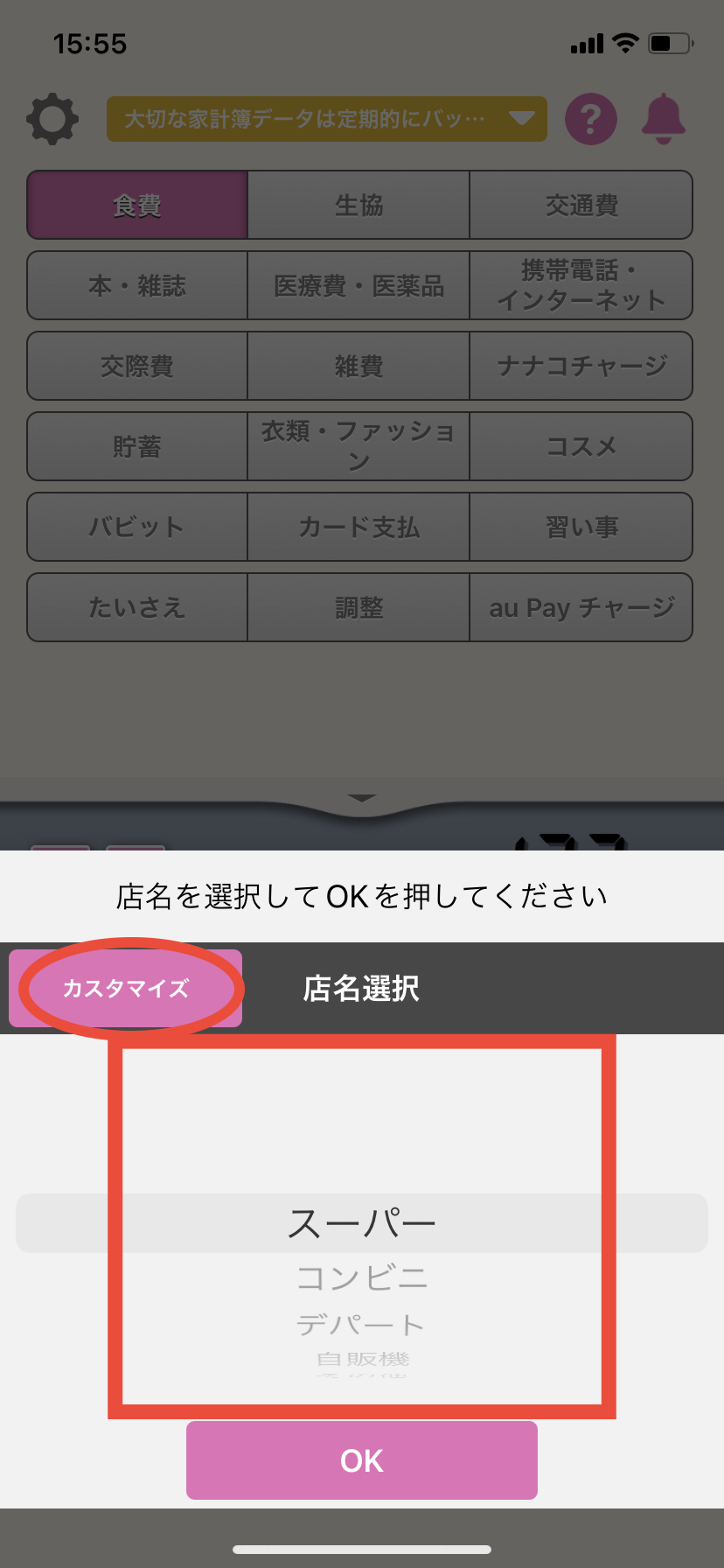The height and width of the screenshot is (1568, 724).
Task: Select the 生協 category
Action: point(359,206)
